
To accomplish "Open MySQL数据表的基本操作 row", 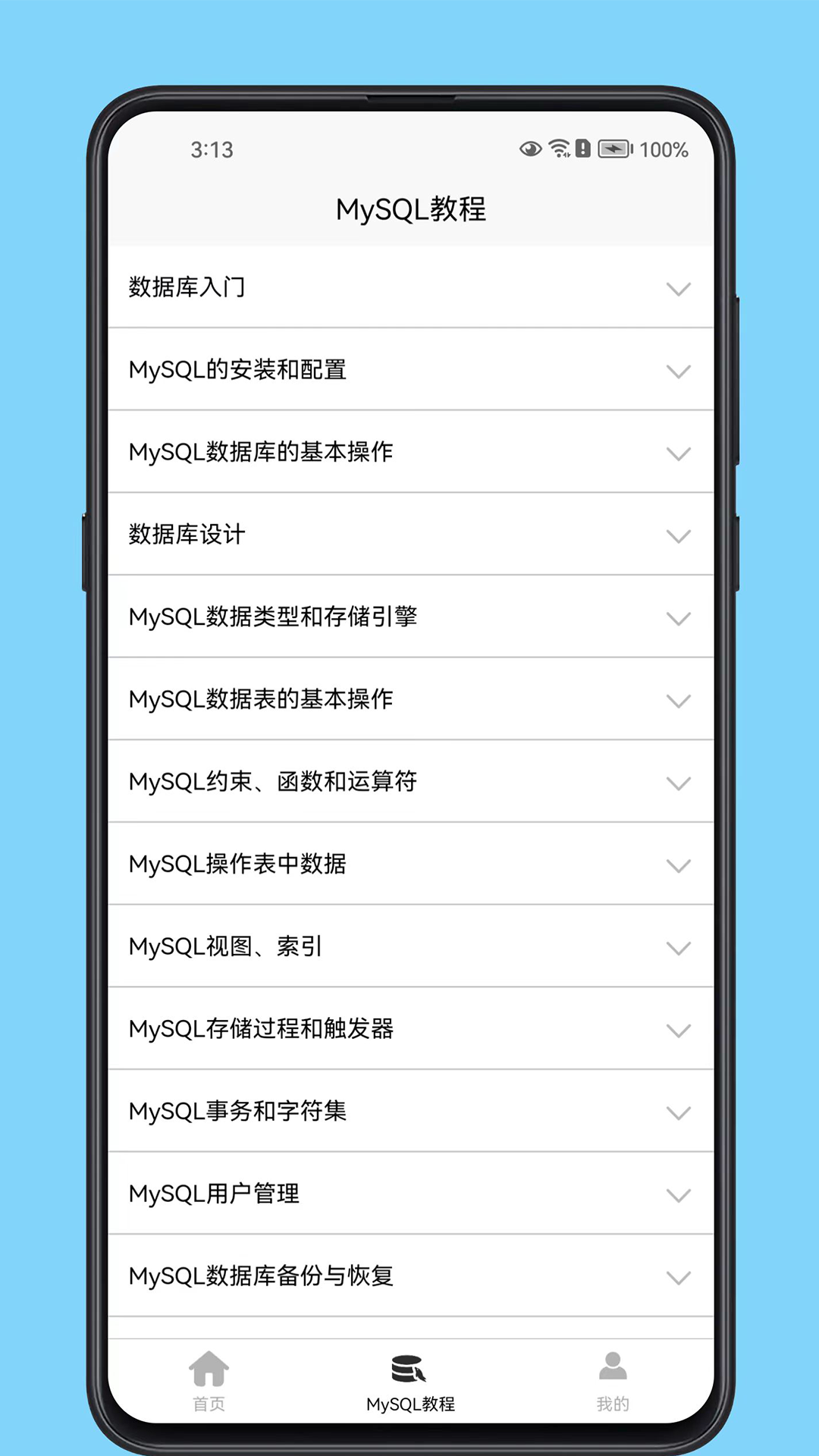I will tap(410, 700).
